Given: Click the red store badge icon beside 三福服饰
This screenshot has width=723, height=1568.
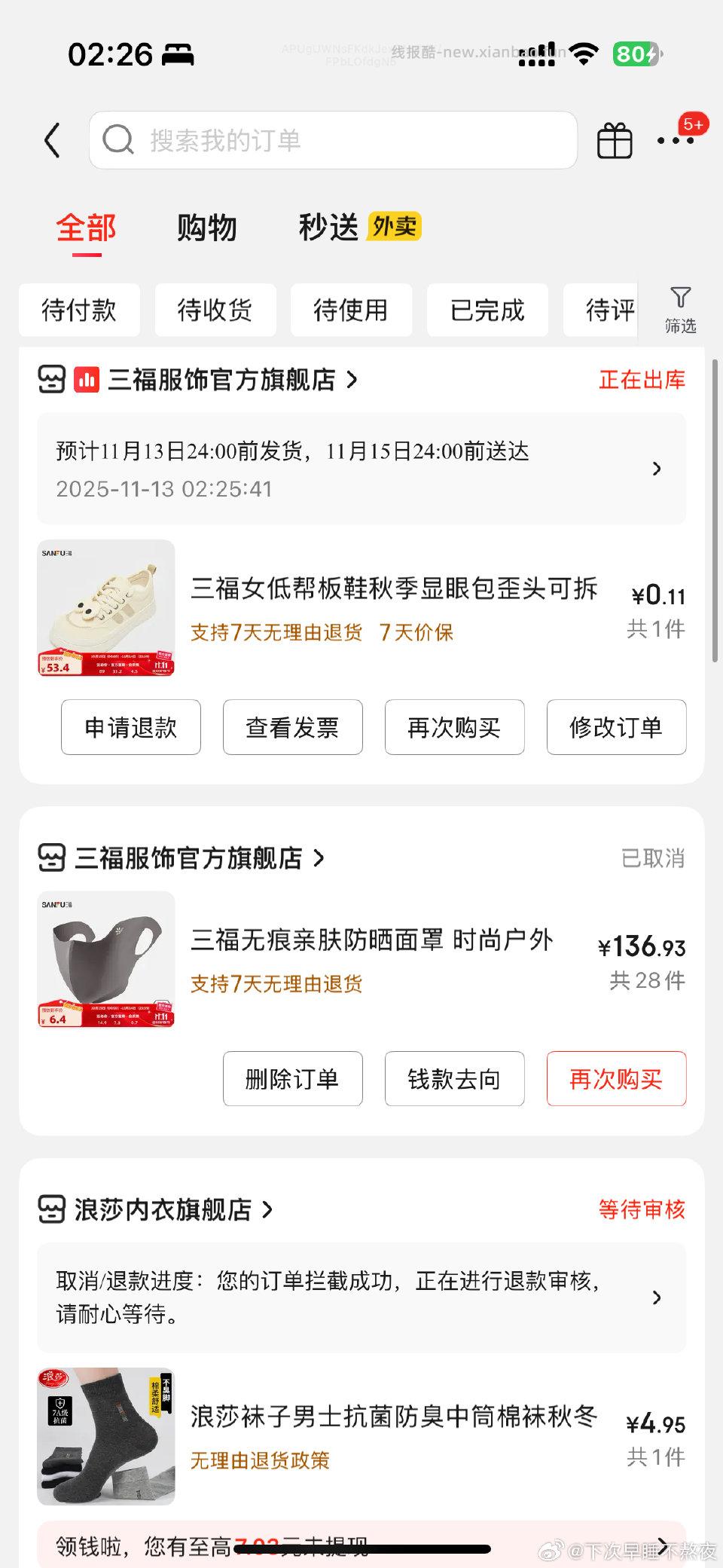Looking at the screenshot, I should point(87,380).
